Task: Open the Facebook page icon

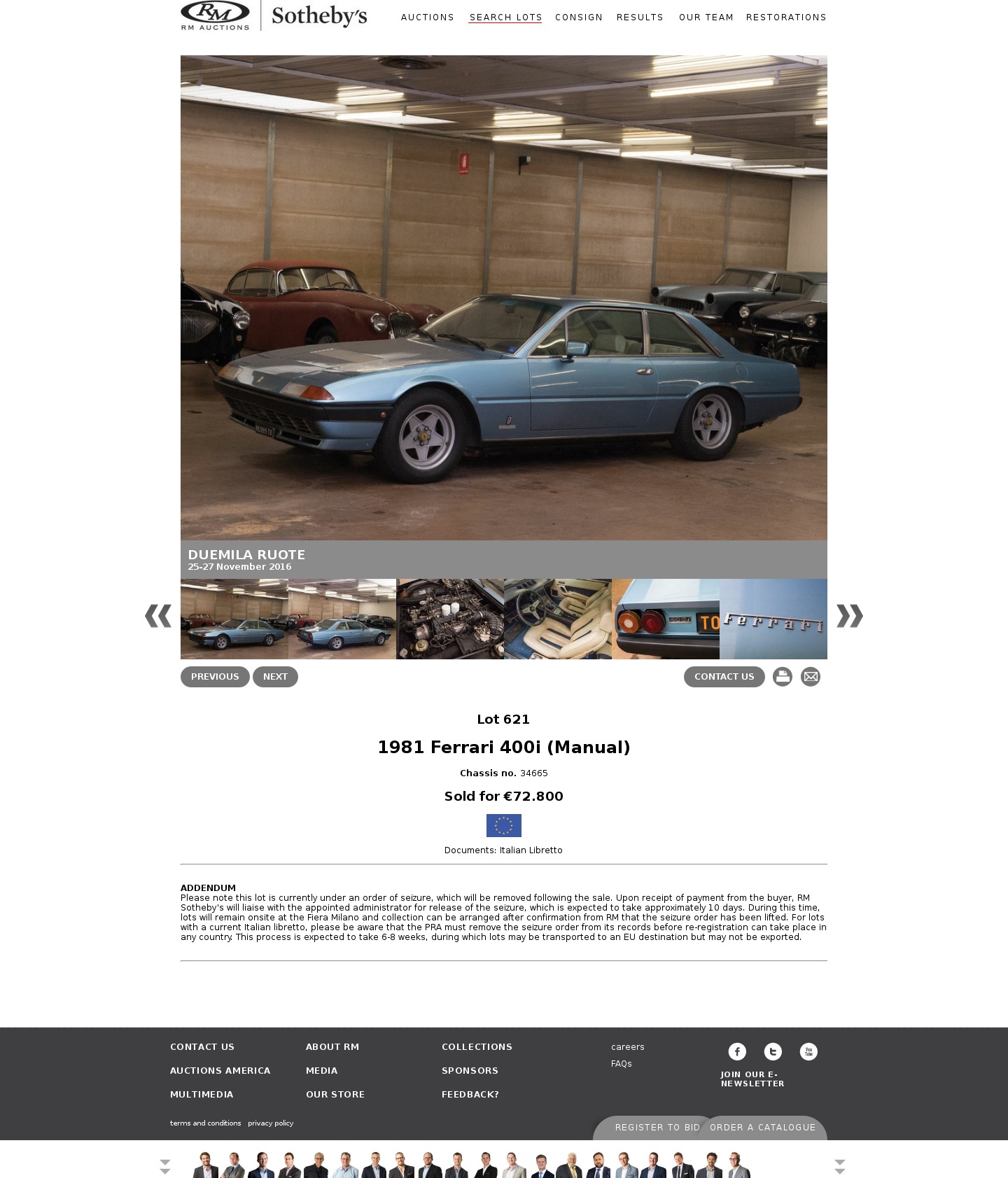Action: coord(737,1051)
